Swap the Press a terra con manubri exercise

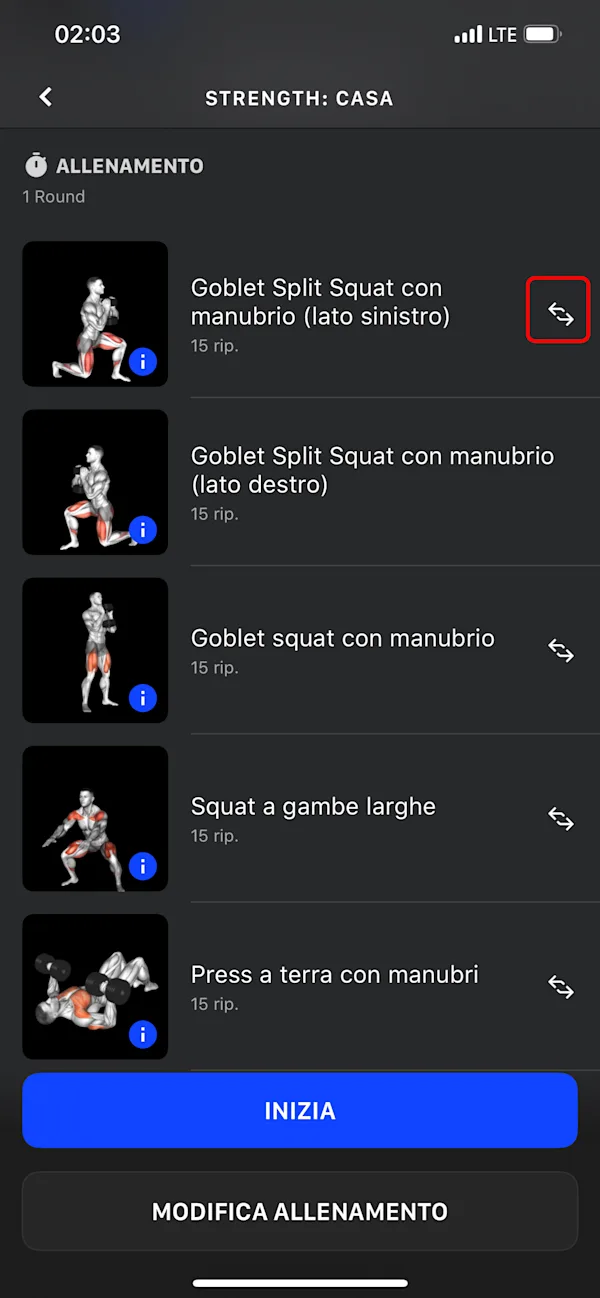click(x=561, y=987)
